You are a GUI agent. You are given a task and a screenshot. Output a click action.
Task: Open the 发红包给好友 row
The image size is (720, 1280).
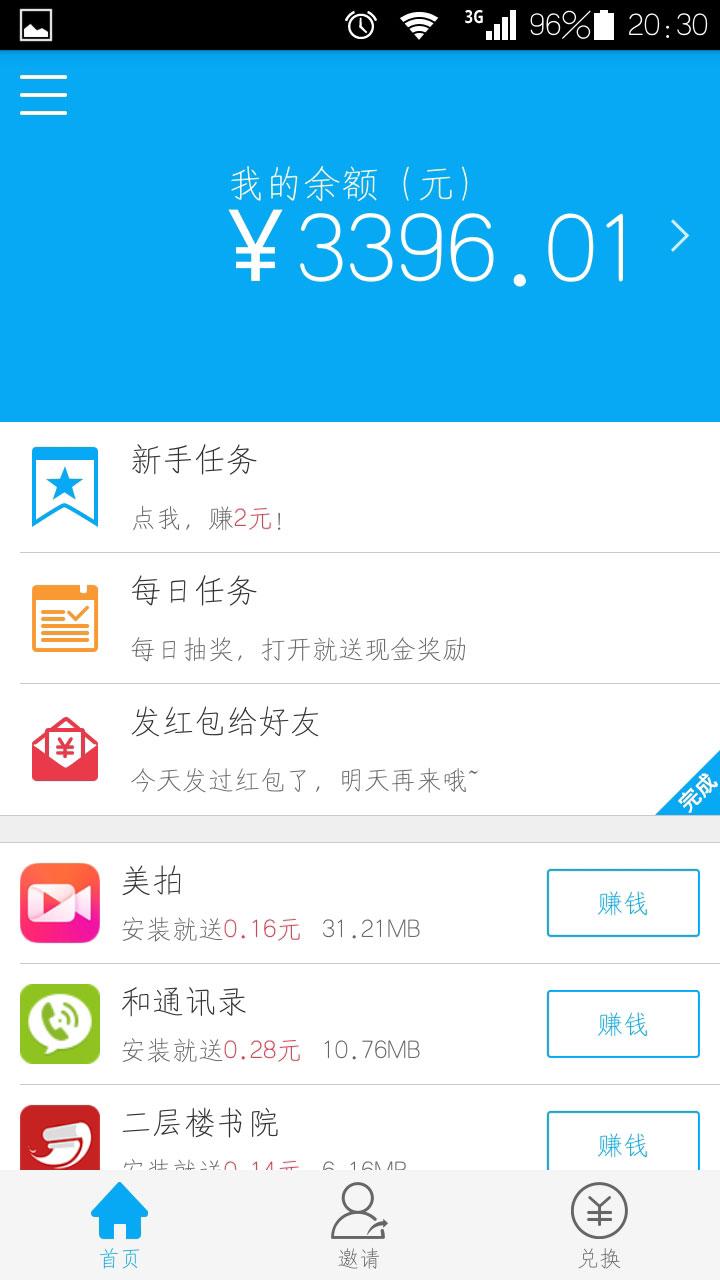point(360,750)
